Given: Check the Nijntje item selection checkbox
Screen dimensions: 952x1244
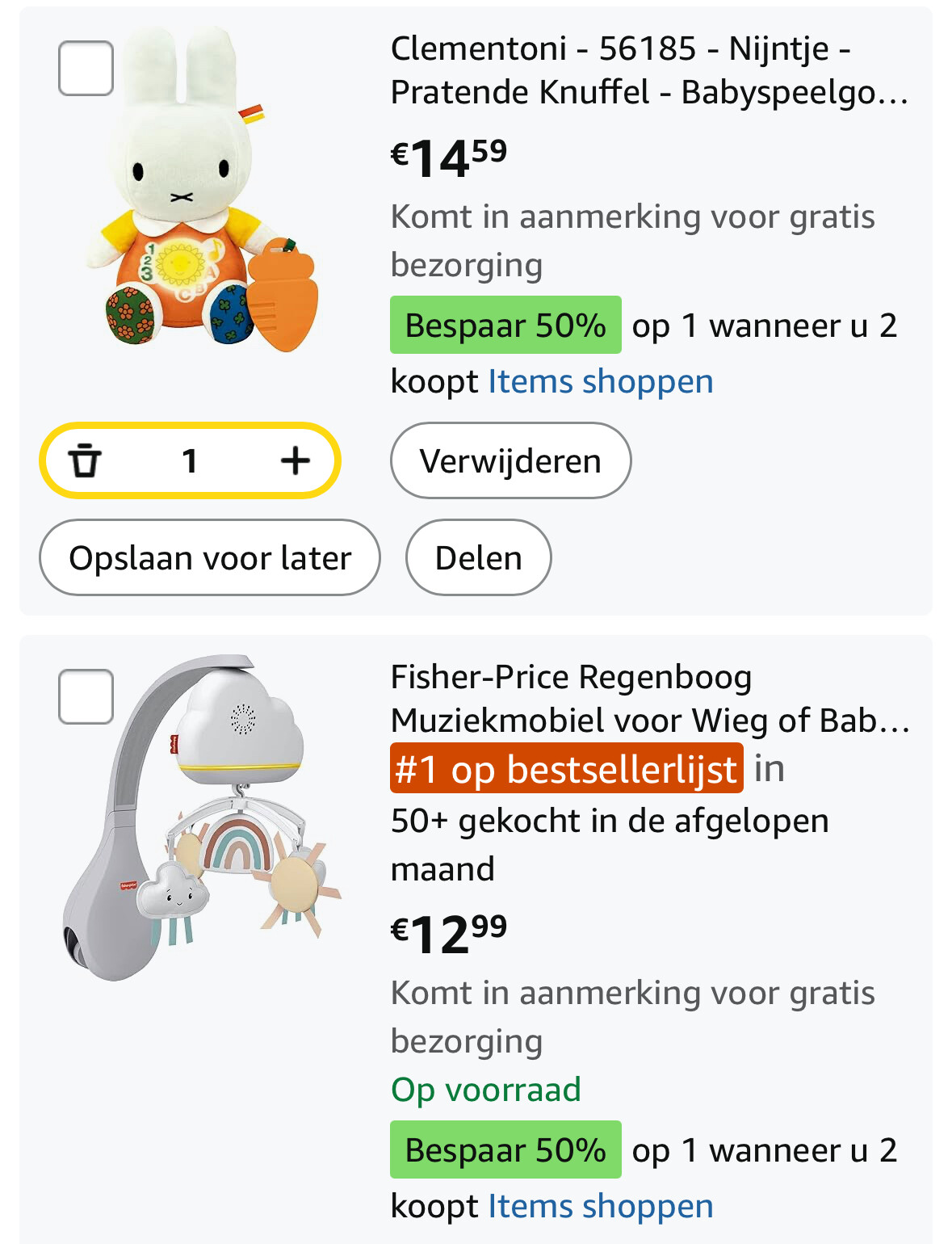Looking at the screenshot, I should click(x=83, y=69).
